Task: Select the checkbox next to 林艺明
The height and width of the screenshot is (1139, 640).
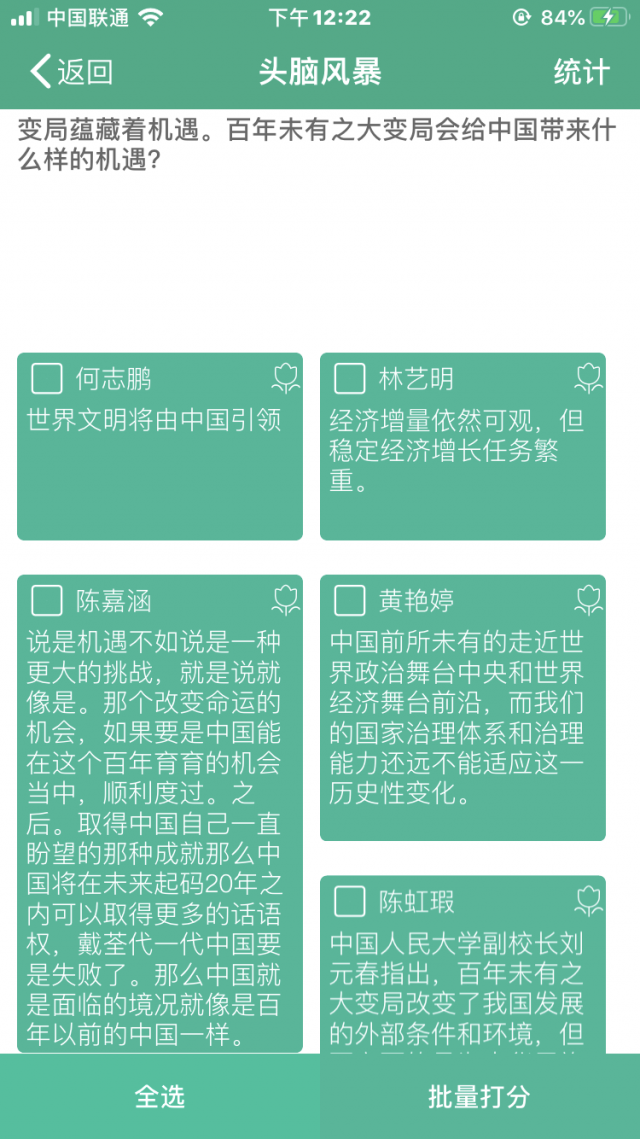Action: click(x=349, y=379)
